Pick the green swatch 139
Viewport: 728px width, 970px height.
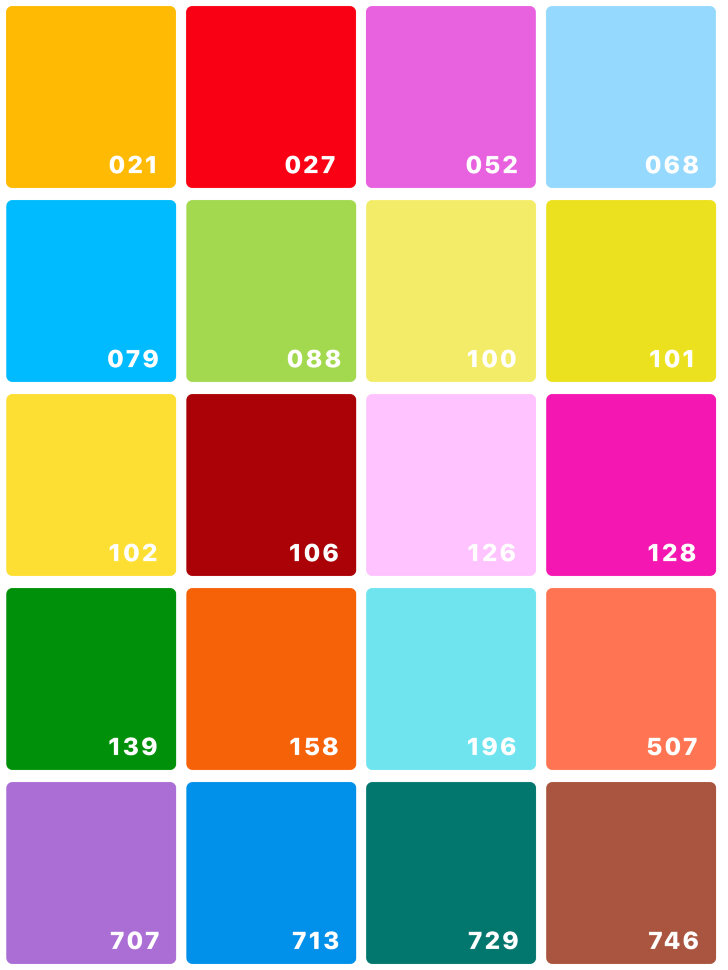91,679
